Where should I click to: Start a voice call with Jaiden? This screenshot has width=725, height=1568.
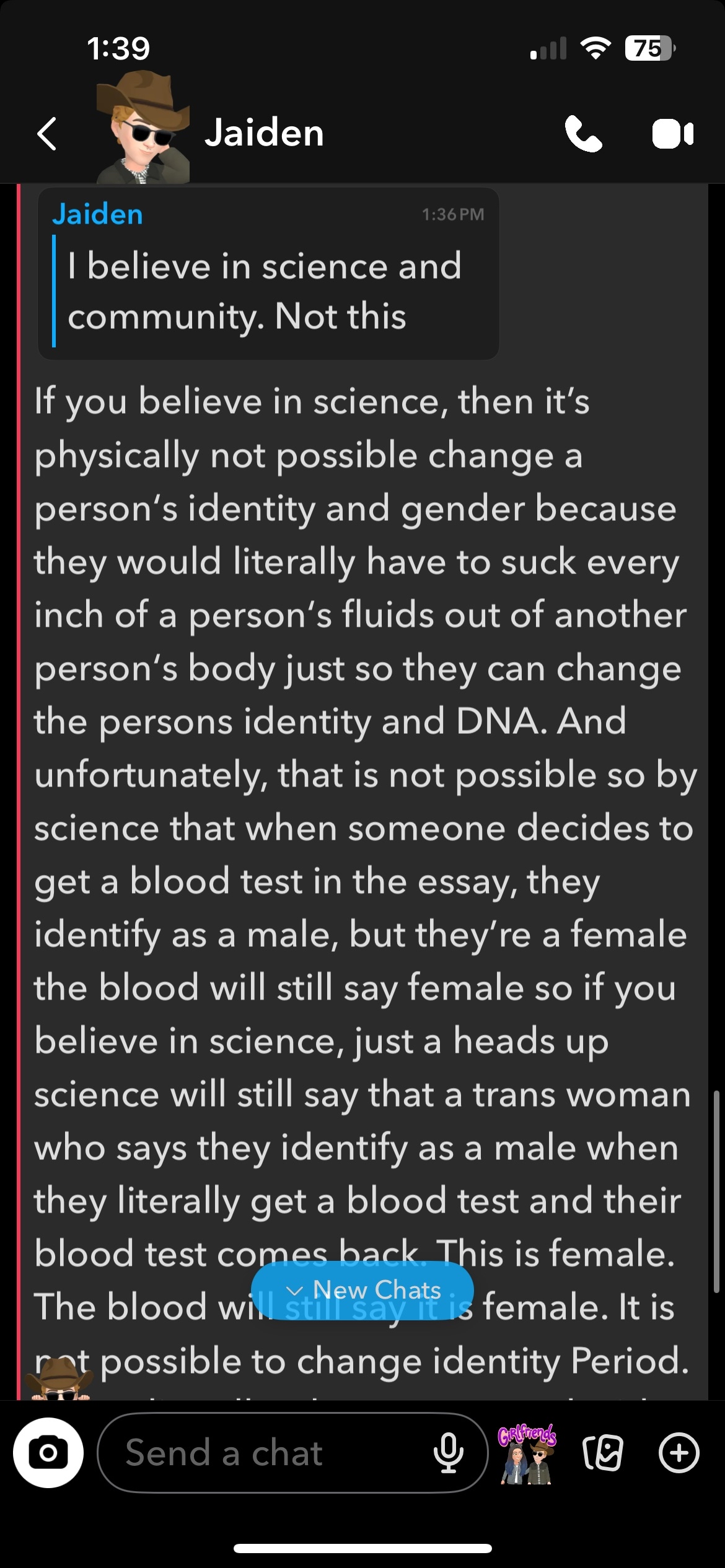[x=582, y=134]
